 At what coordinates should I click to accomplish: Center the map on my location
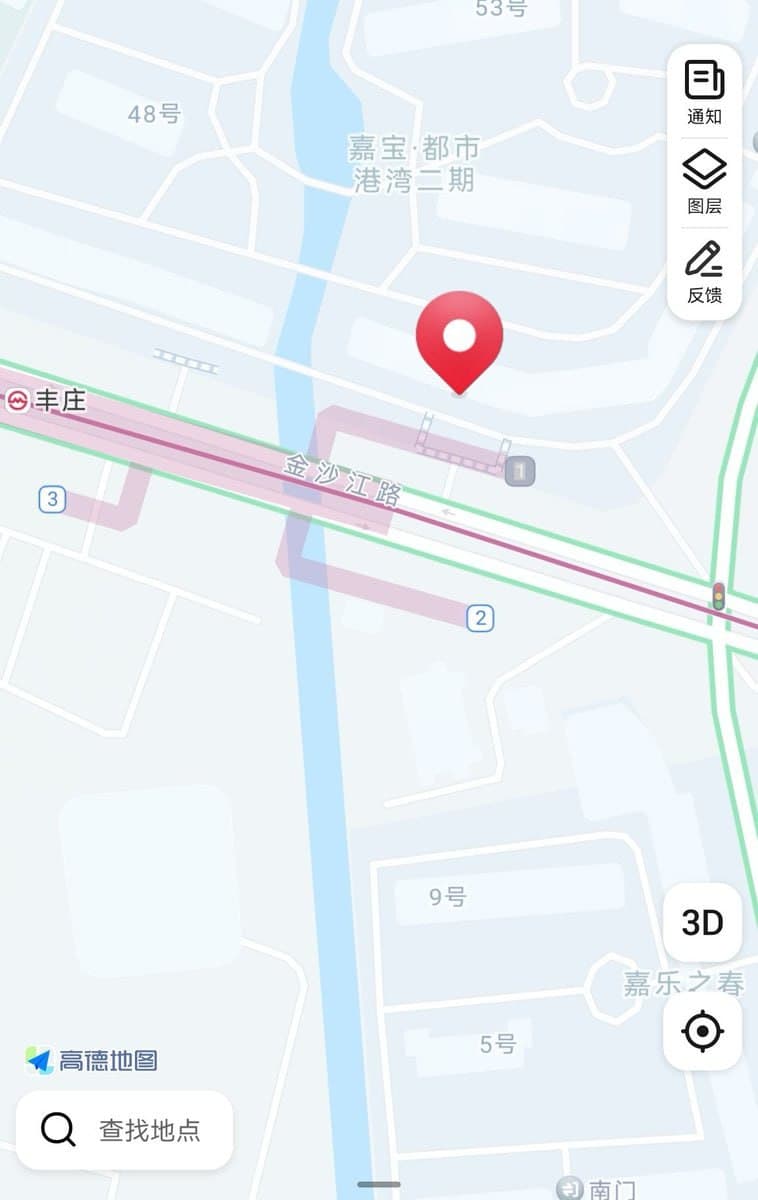(x=702, y=1031)
